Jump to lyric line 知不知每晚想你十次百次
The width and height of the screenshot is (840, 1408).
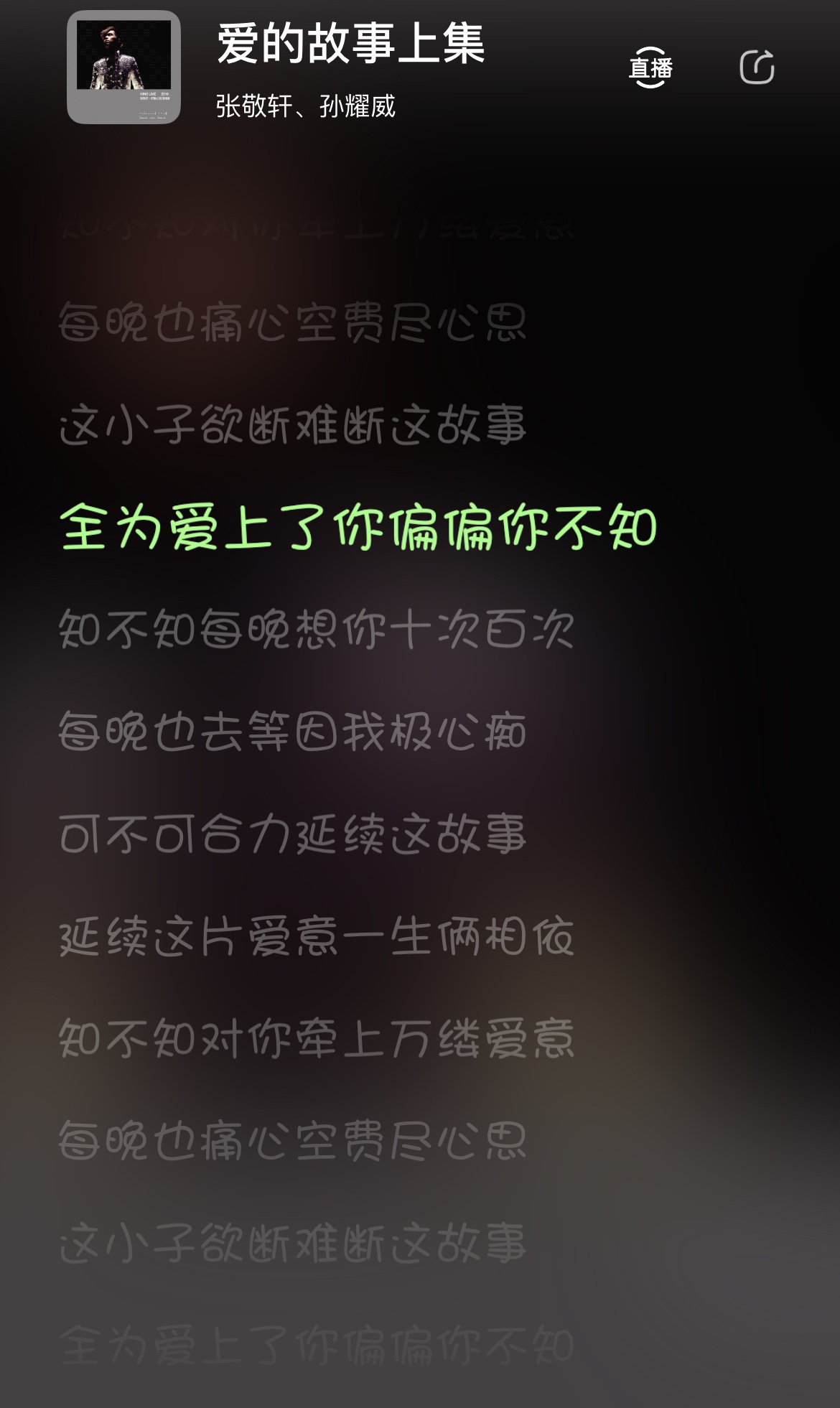tap(317, 630)
